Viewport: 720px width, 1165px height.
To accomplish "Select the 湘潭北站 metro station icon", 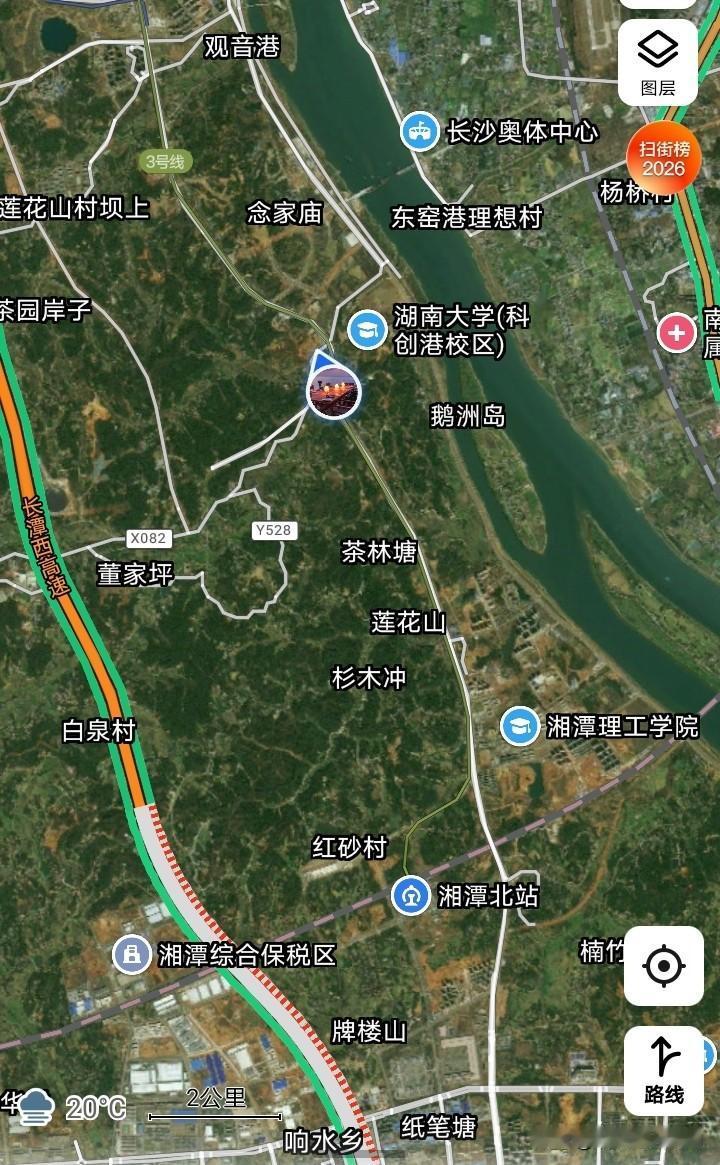I will coord(411,897).
